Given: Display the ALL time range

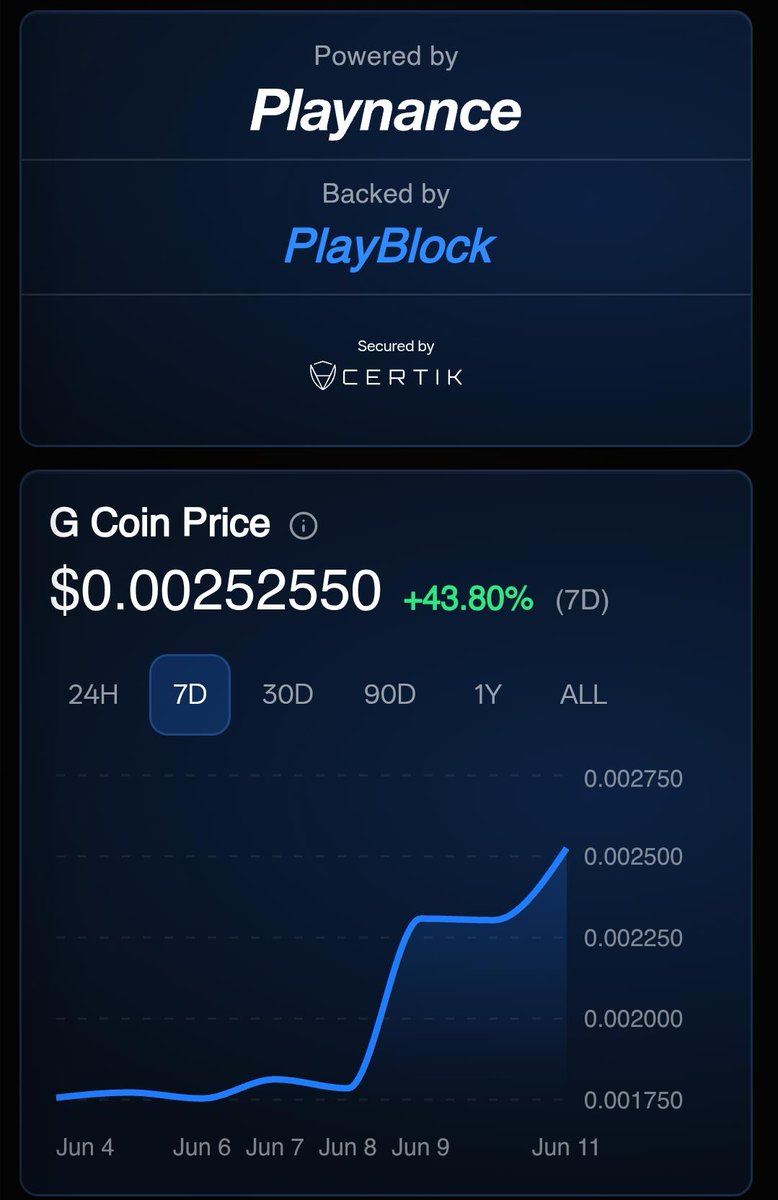Looking at the screenshot, I should click(583, 694).
